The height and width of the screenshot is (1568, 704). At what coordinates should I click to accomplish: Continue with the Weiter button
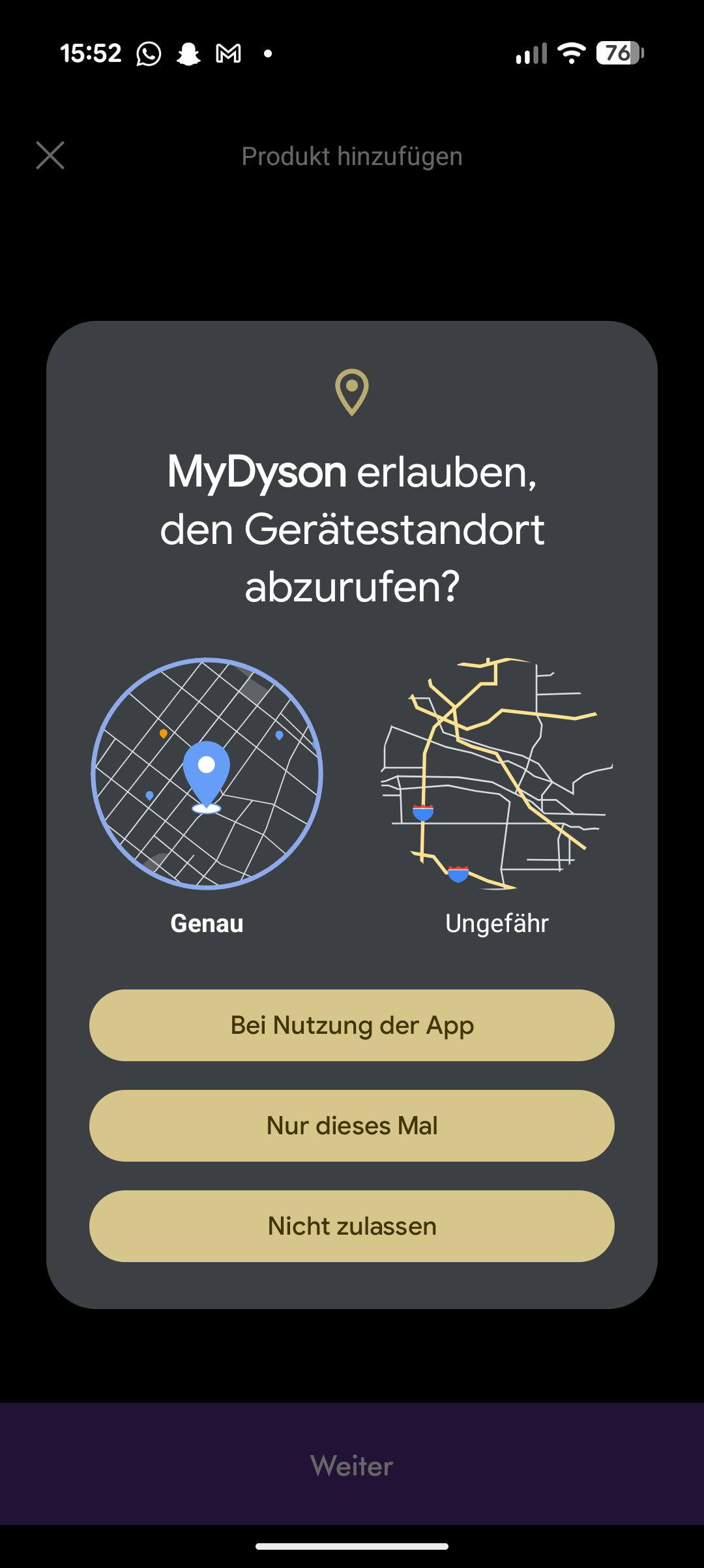(x=352, y=1465)
